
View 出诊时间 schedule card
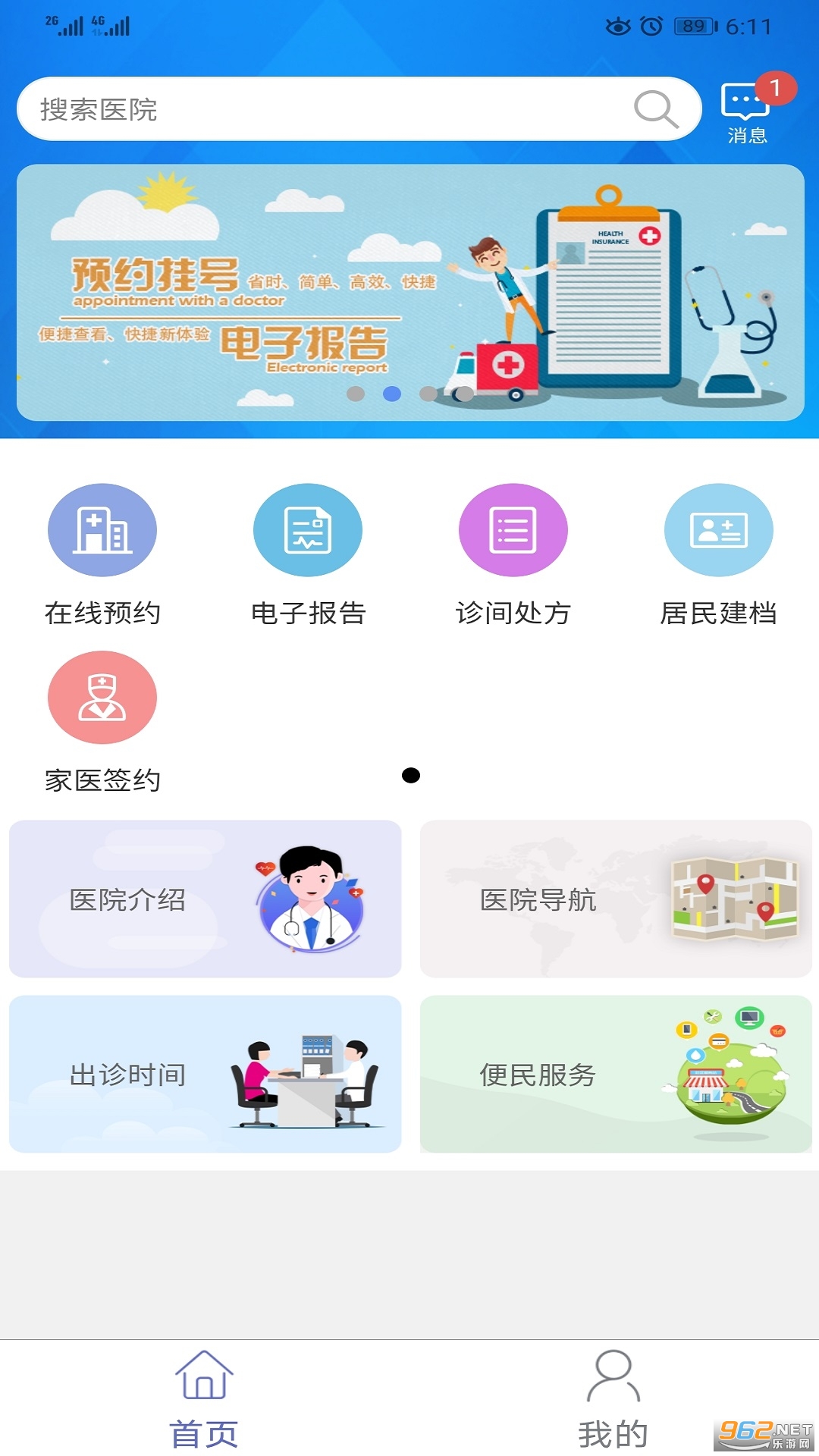point(205,1074)
